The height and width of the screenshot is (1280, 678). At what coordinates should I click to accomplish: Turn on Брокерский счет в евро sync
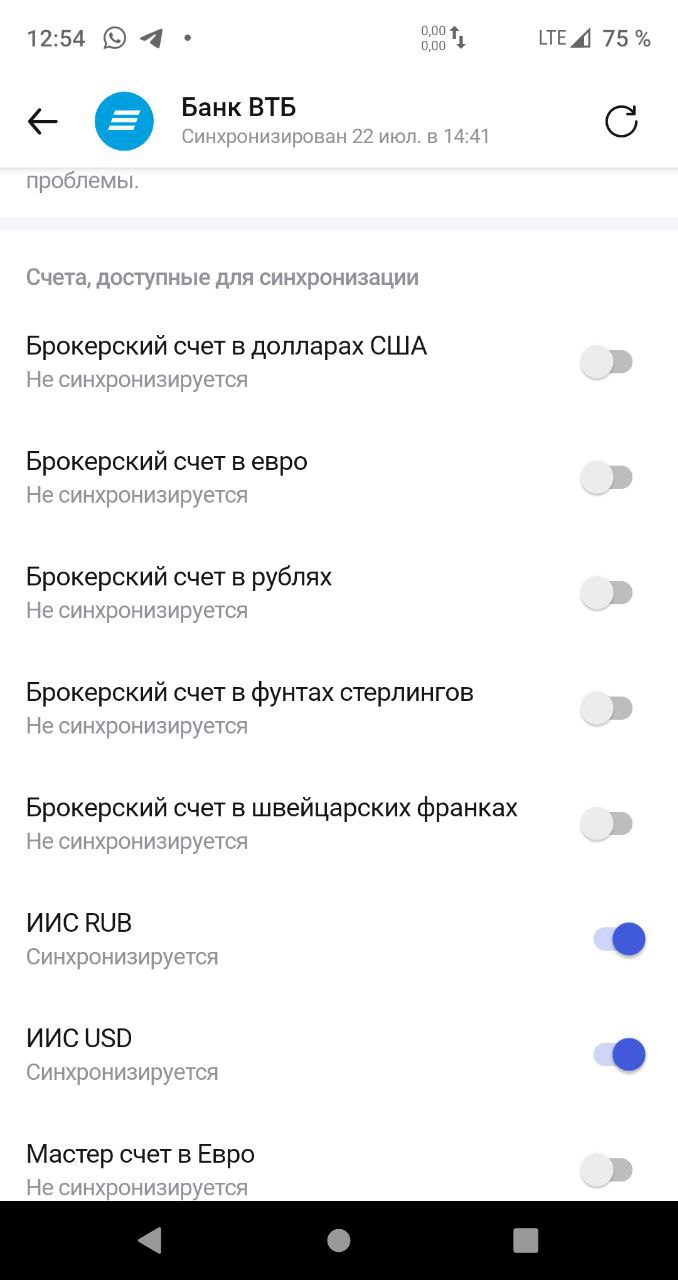(x=607, y=478)
